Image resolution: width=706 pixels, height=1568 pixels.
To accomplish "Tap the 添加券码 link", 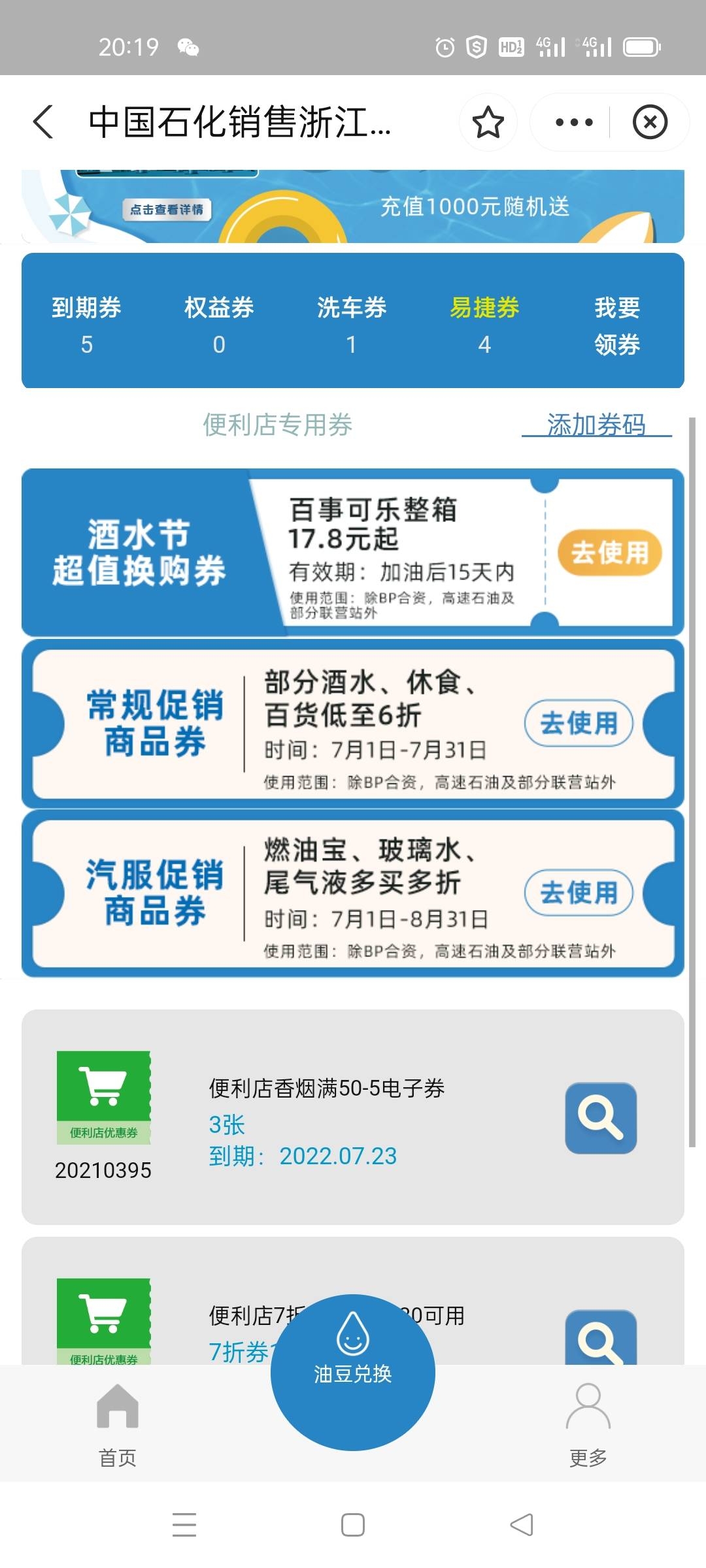I will [596, 425].
